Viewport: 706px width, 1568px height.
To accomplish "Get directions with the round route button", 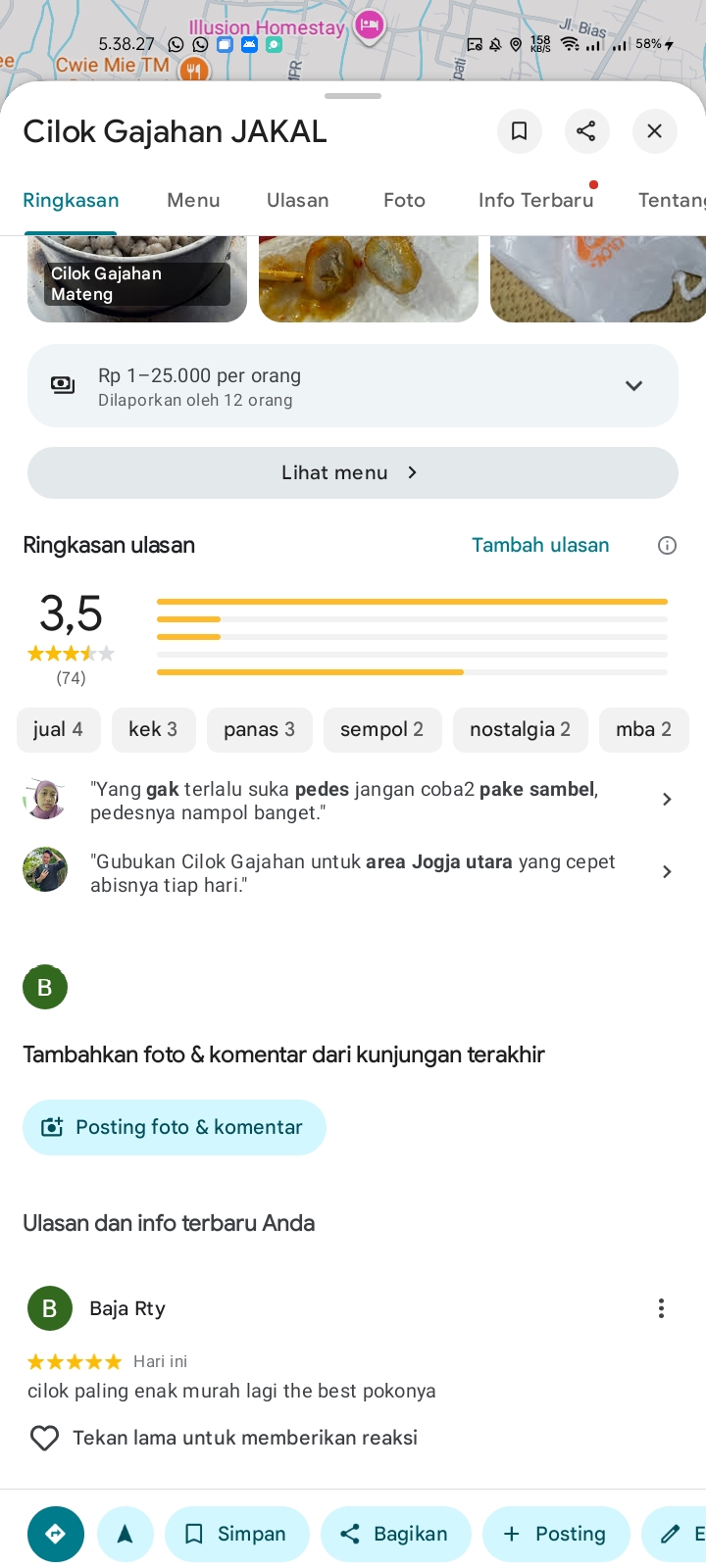I will pyautogui.click(x=56, y=1534).
